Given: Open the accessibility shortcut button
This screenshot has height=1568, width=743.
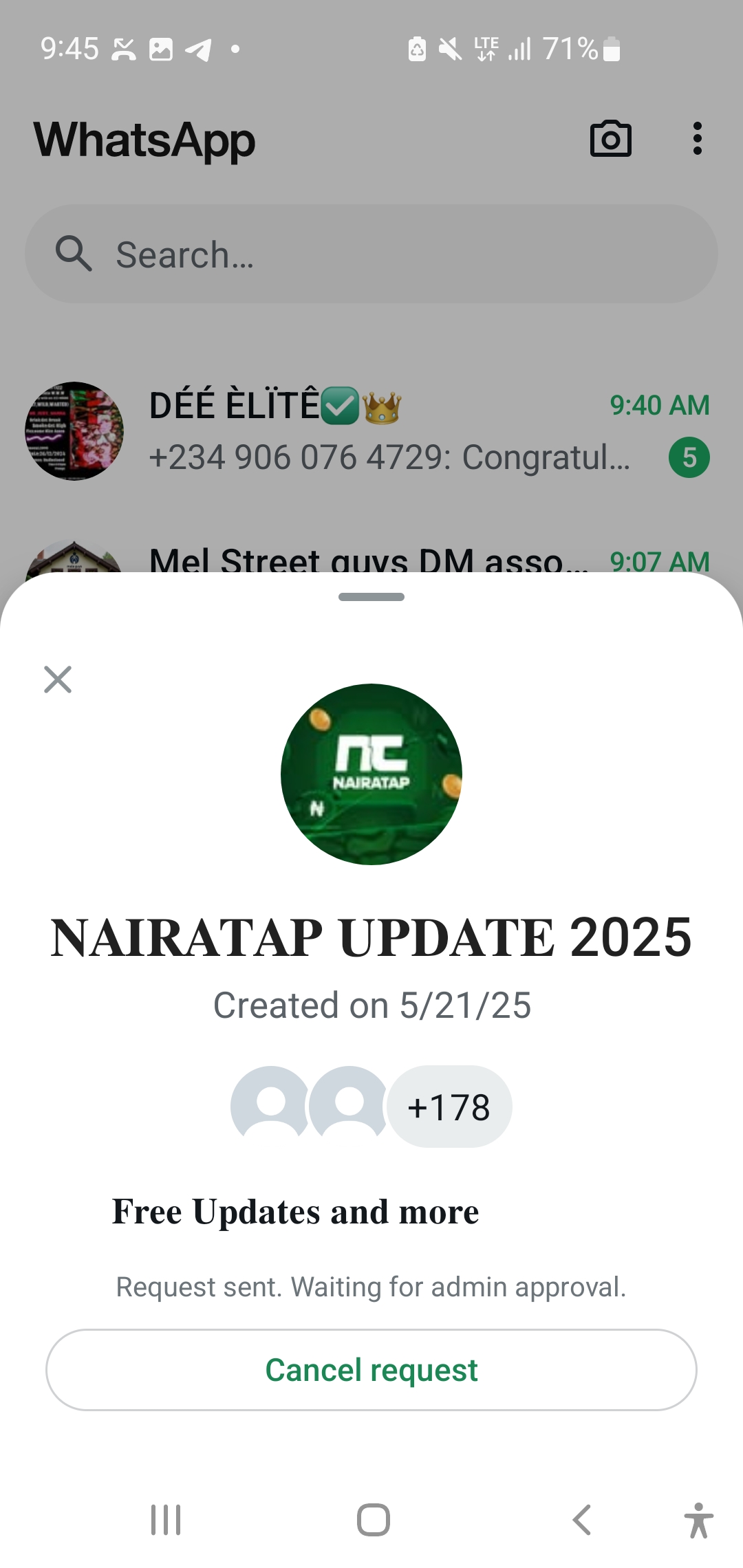Looking at the screenshot, I should tap(698, 1520).
